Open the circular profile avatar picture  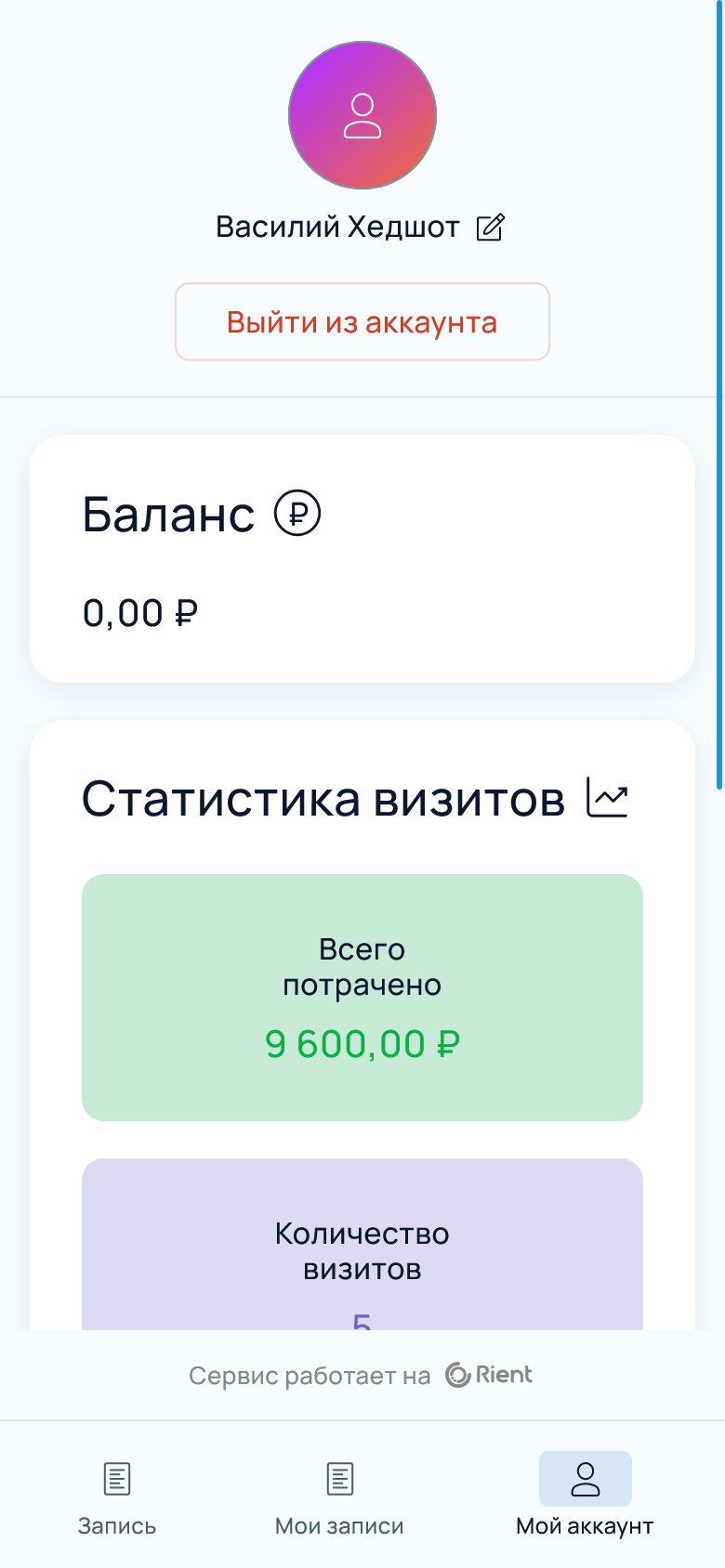(x=362, y=114)
